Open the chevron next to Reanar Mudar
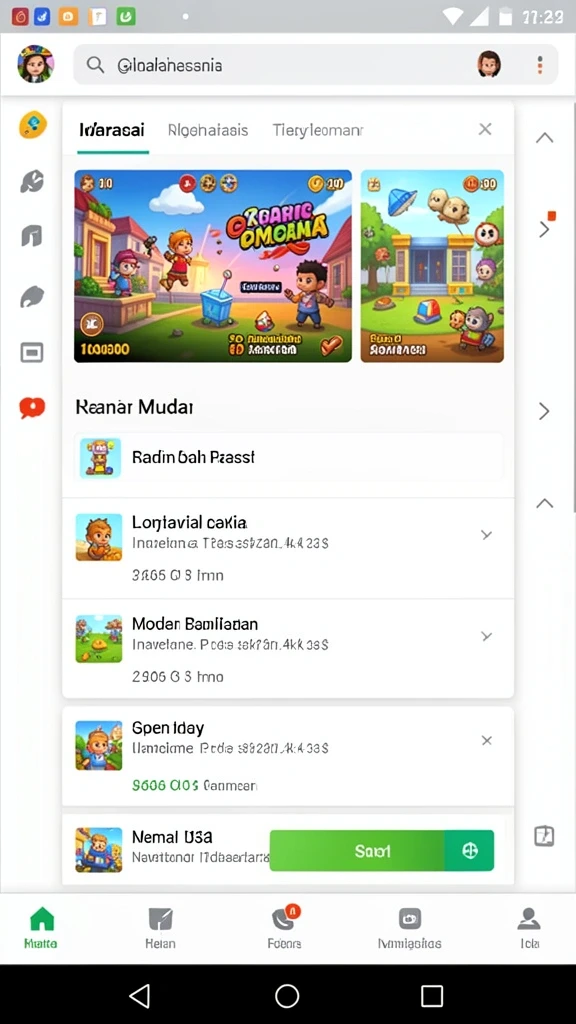 [x=544, y=411]
